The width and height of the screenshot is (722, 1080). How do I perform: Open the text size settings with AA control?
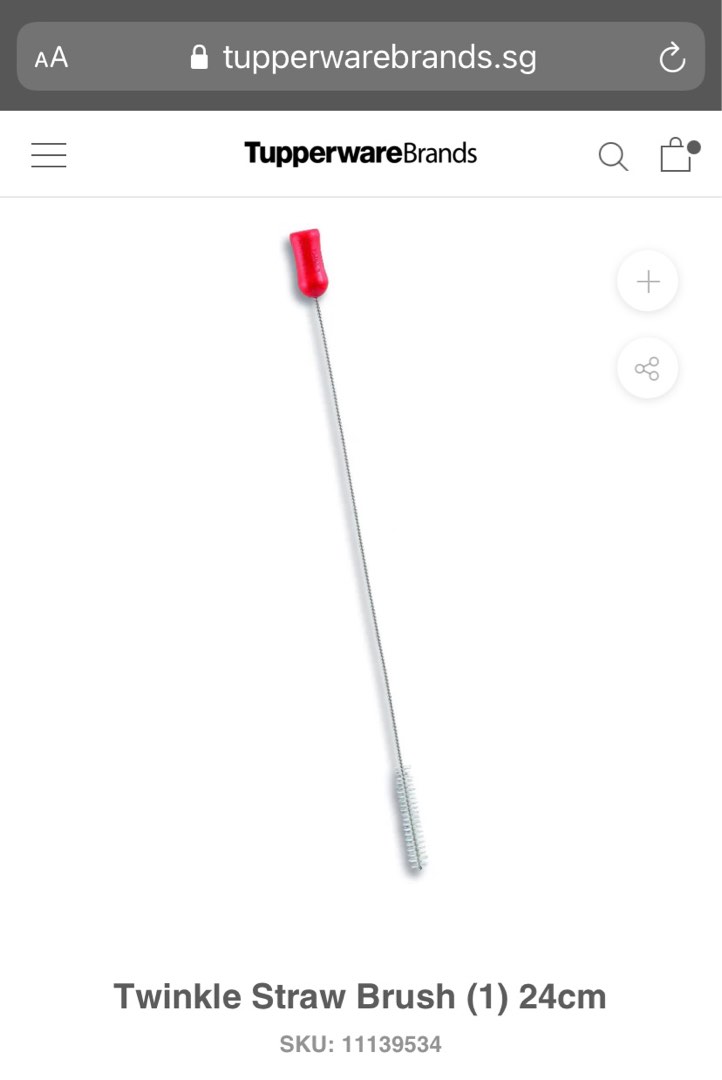point(48,57)
